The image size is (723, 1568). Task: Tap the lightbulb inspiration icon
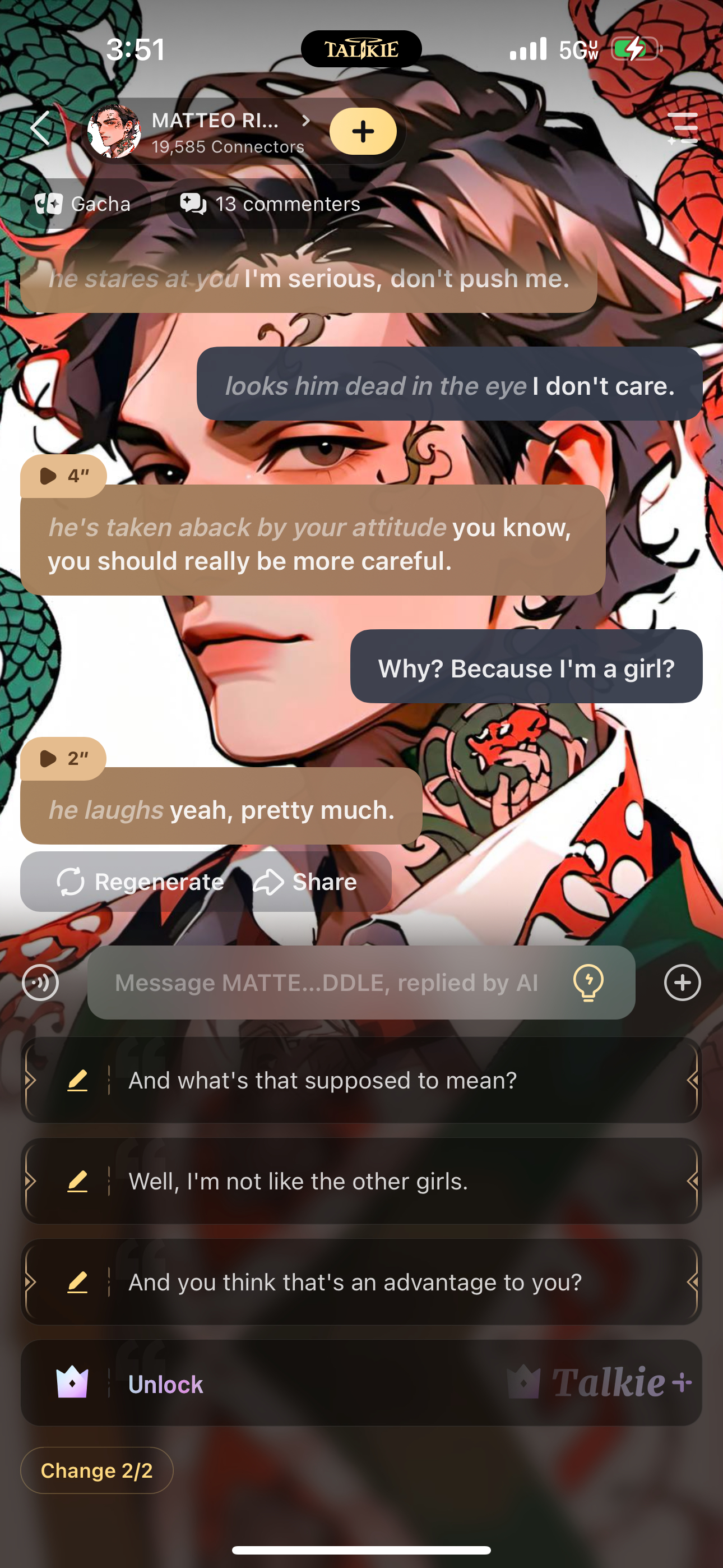coord(588,983)
